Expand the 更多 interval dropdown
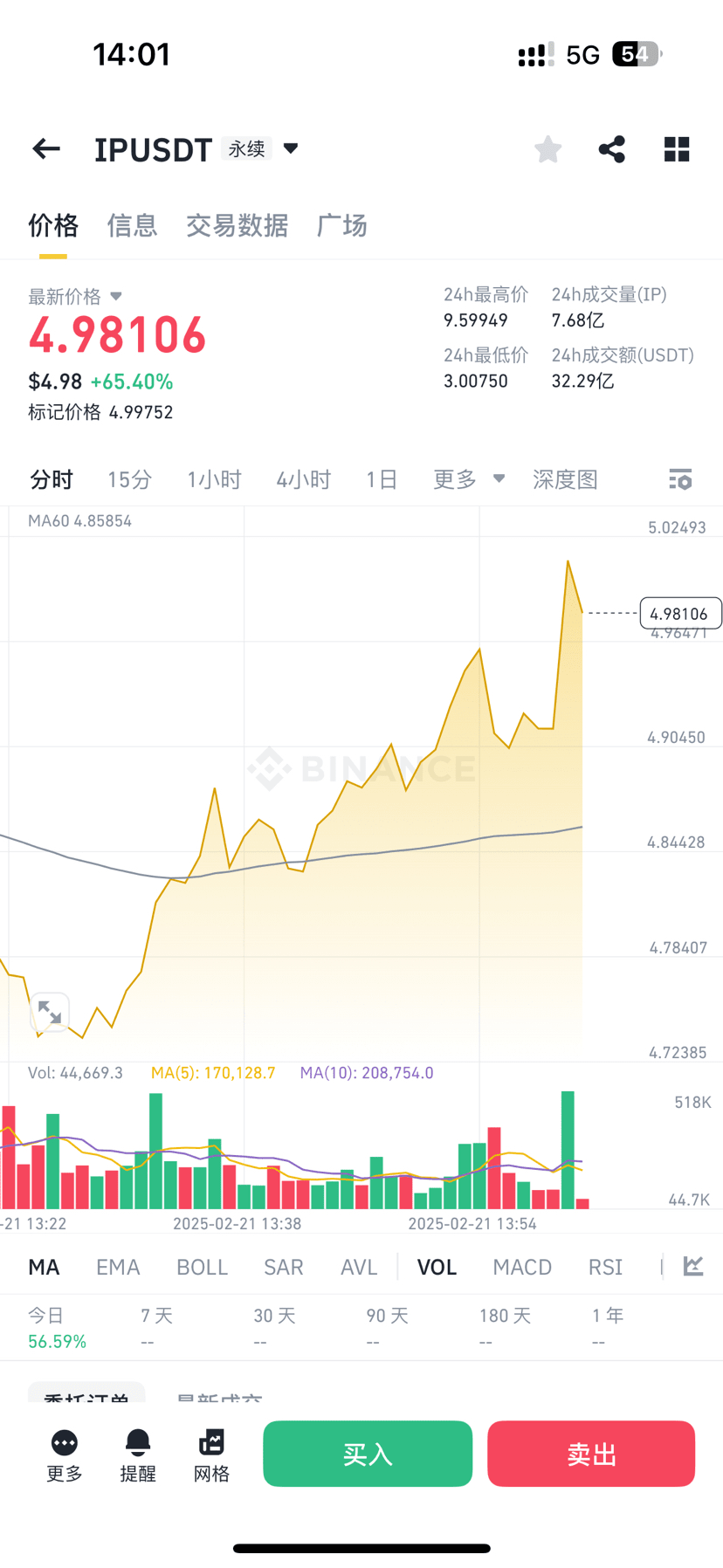The height and width of the screenshot is (1568, 723). tap(468, 479)
